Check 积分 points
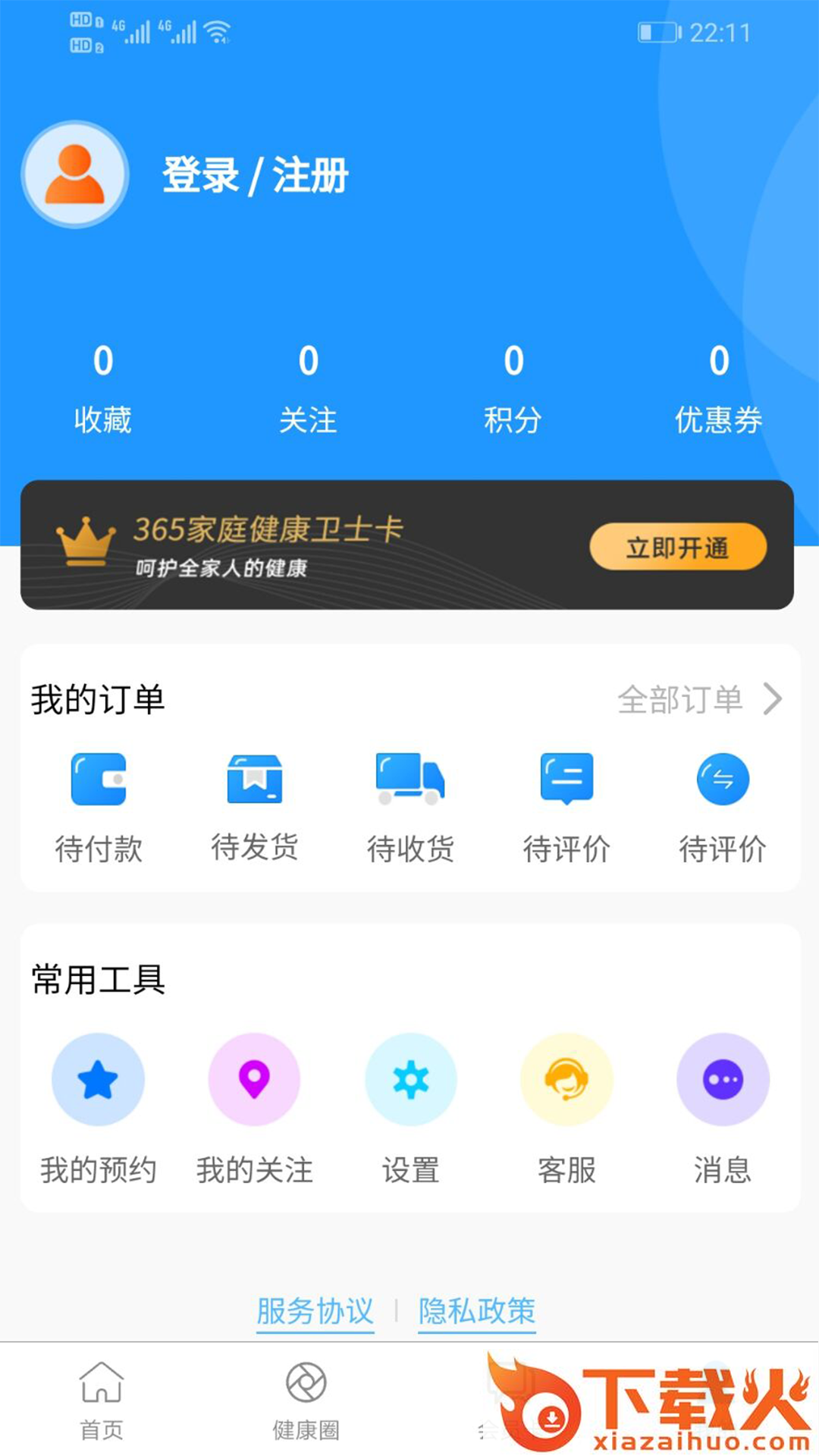The height and width of the screenshot is (1456, 819). click(x=513, y=388)
